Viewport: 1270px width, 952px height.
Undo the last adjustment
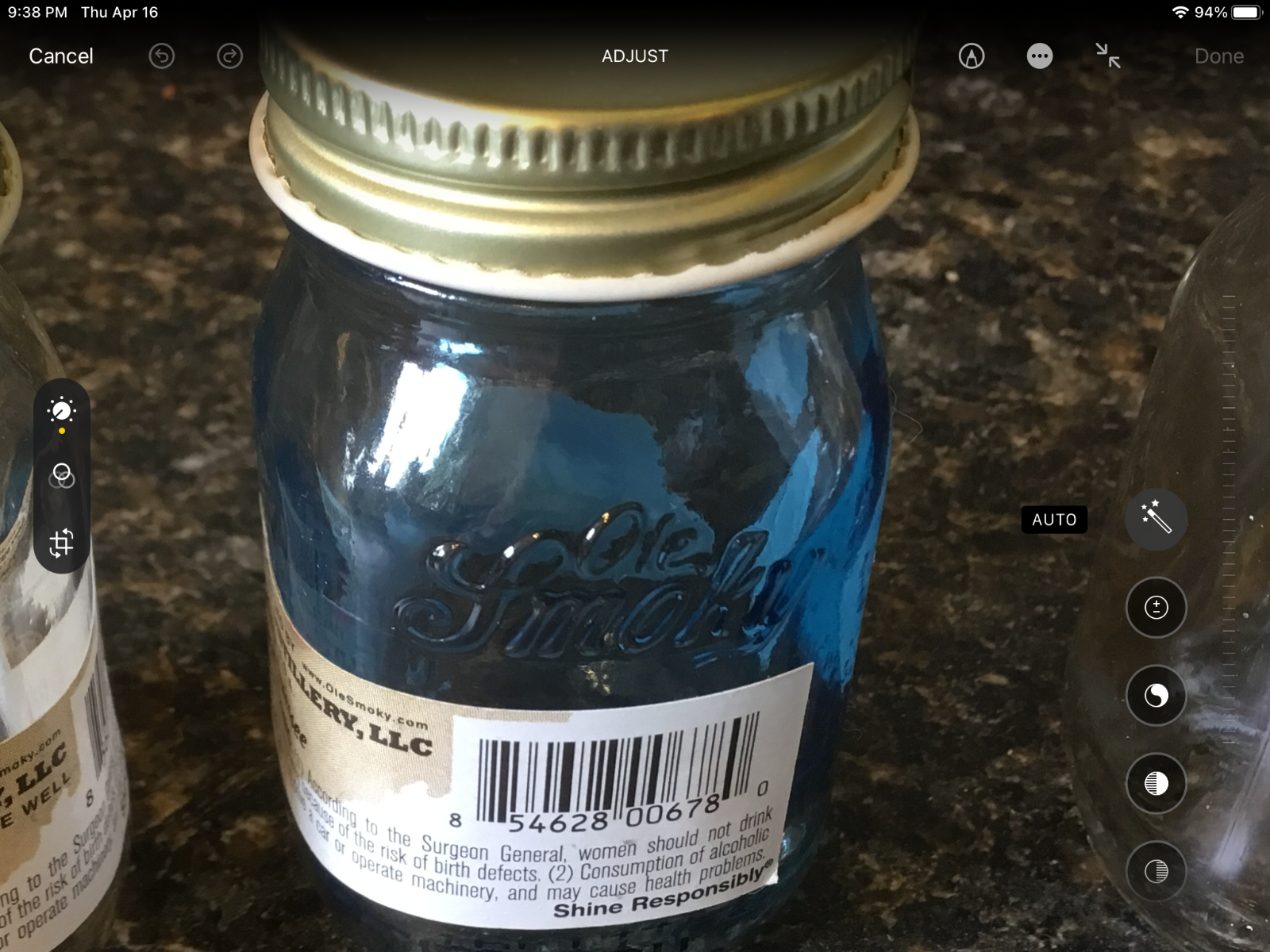[x=162, y=56]
